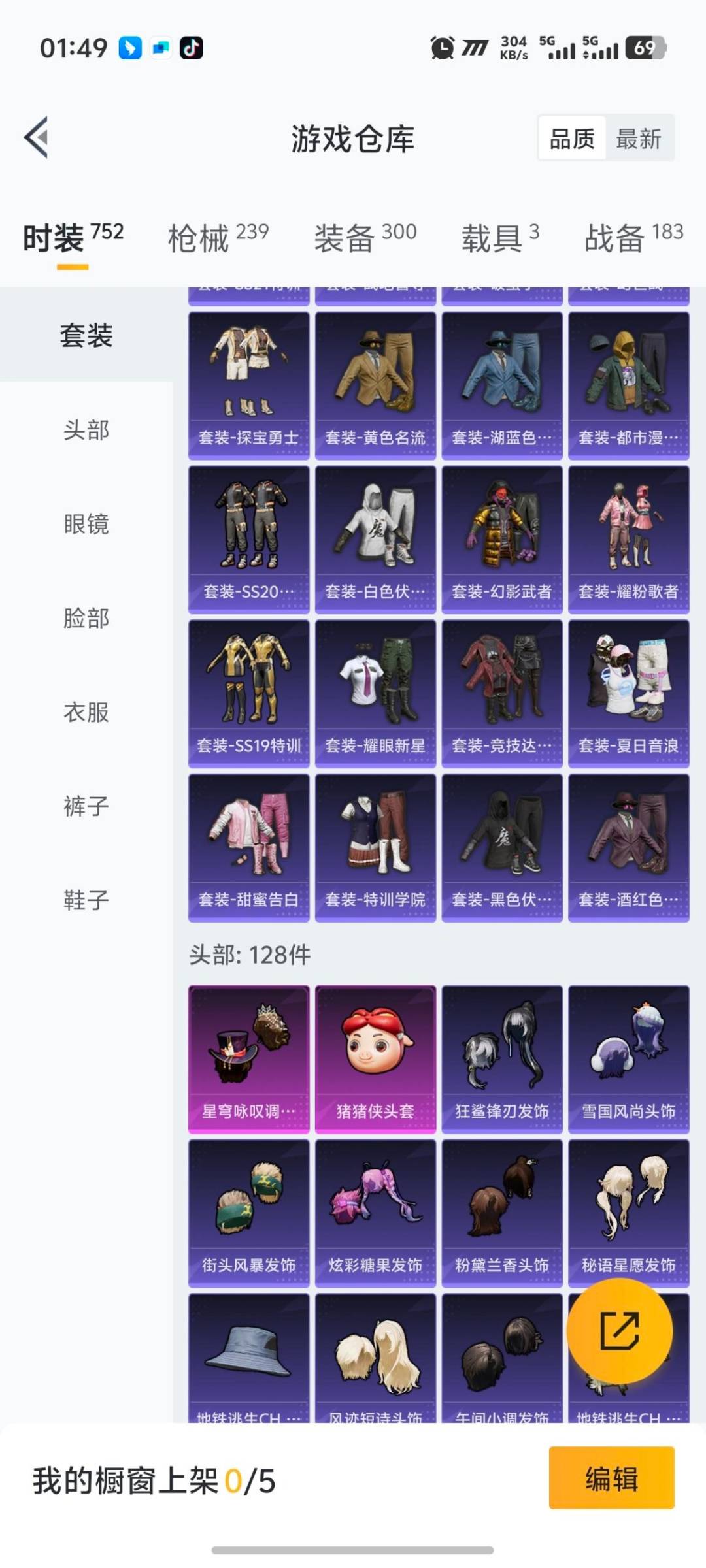Tap the yellow floating share button
The width and height of the screenshot is (706, 1568).
(619, 1330)
